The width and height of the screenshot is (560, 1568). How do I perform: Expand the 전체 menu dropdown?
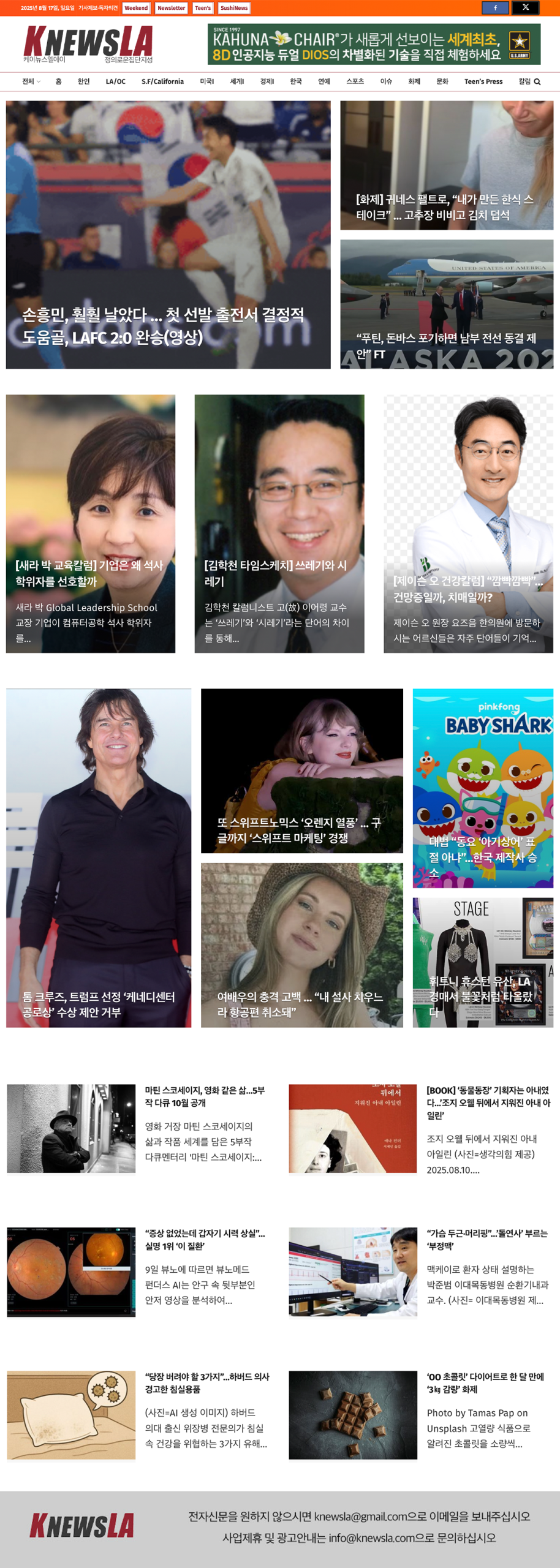point(31,81)
